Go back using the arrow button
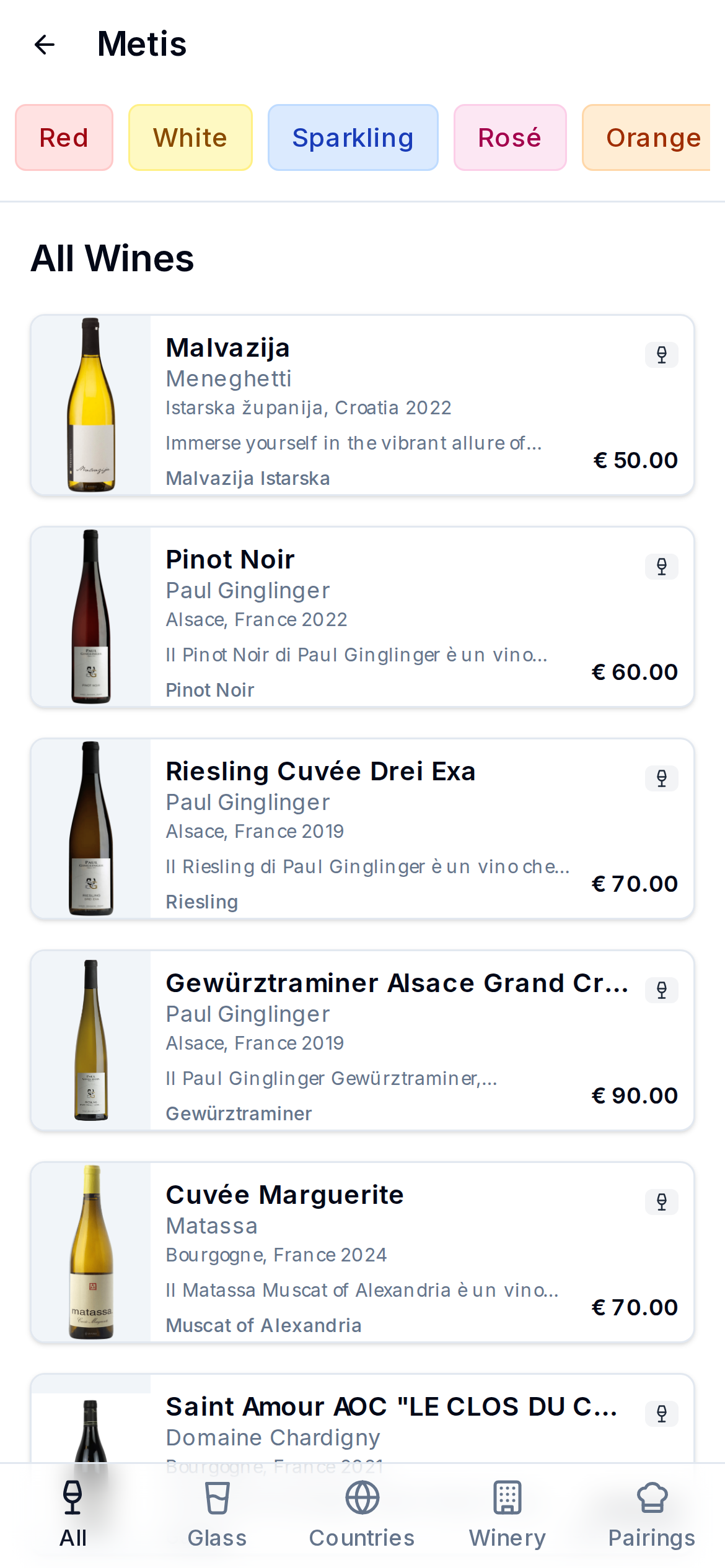Screen dimensions: 725x1568 44,44
